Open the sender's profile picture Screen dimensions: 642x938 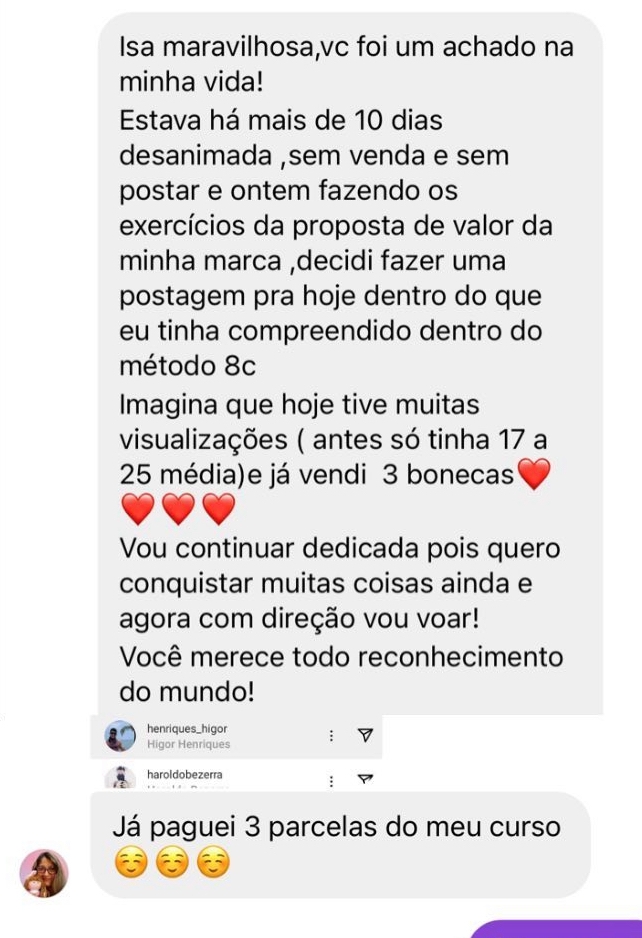(44, 873)
